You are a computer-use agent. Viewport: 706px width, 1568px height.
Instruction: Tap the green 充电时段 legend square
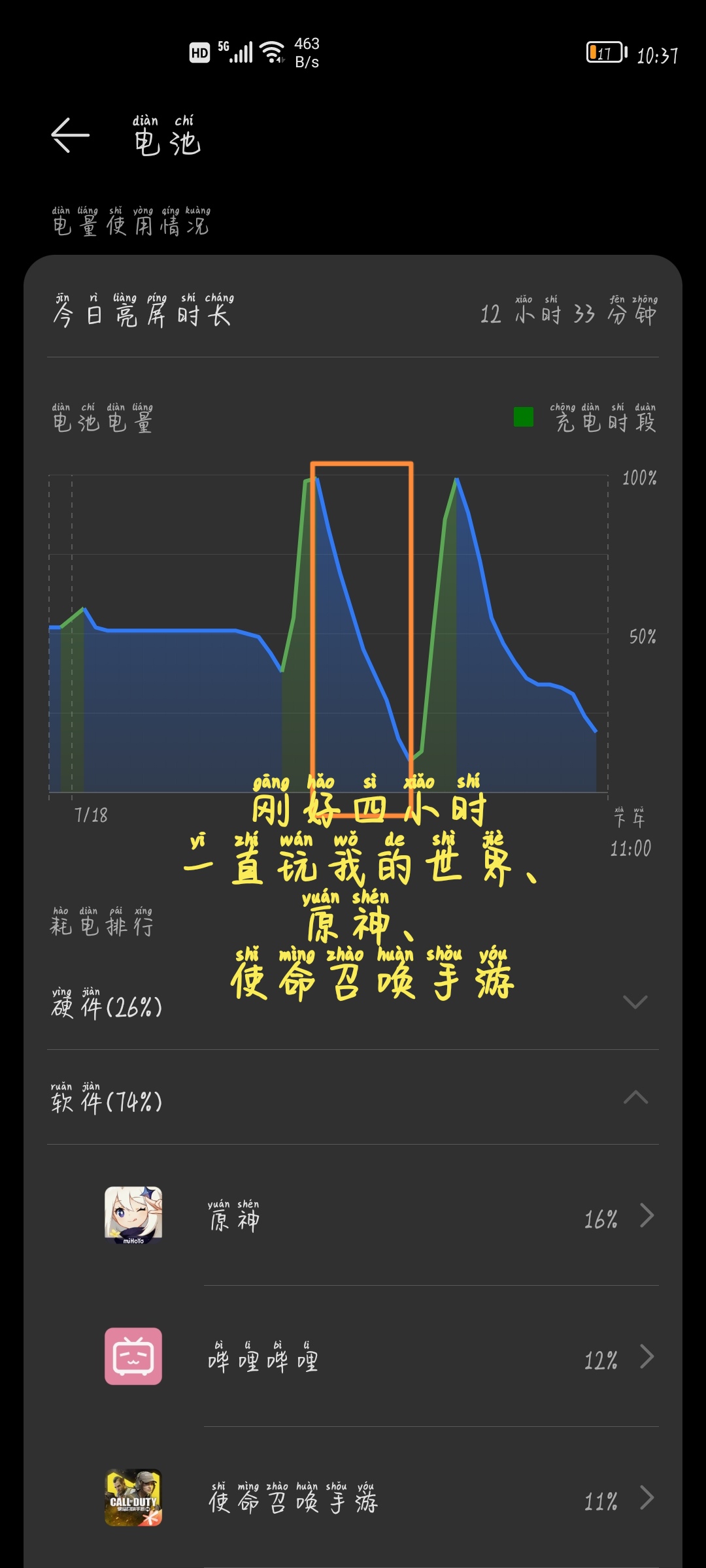[x=523, y=416]
